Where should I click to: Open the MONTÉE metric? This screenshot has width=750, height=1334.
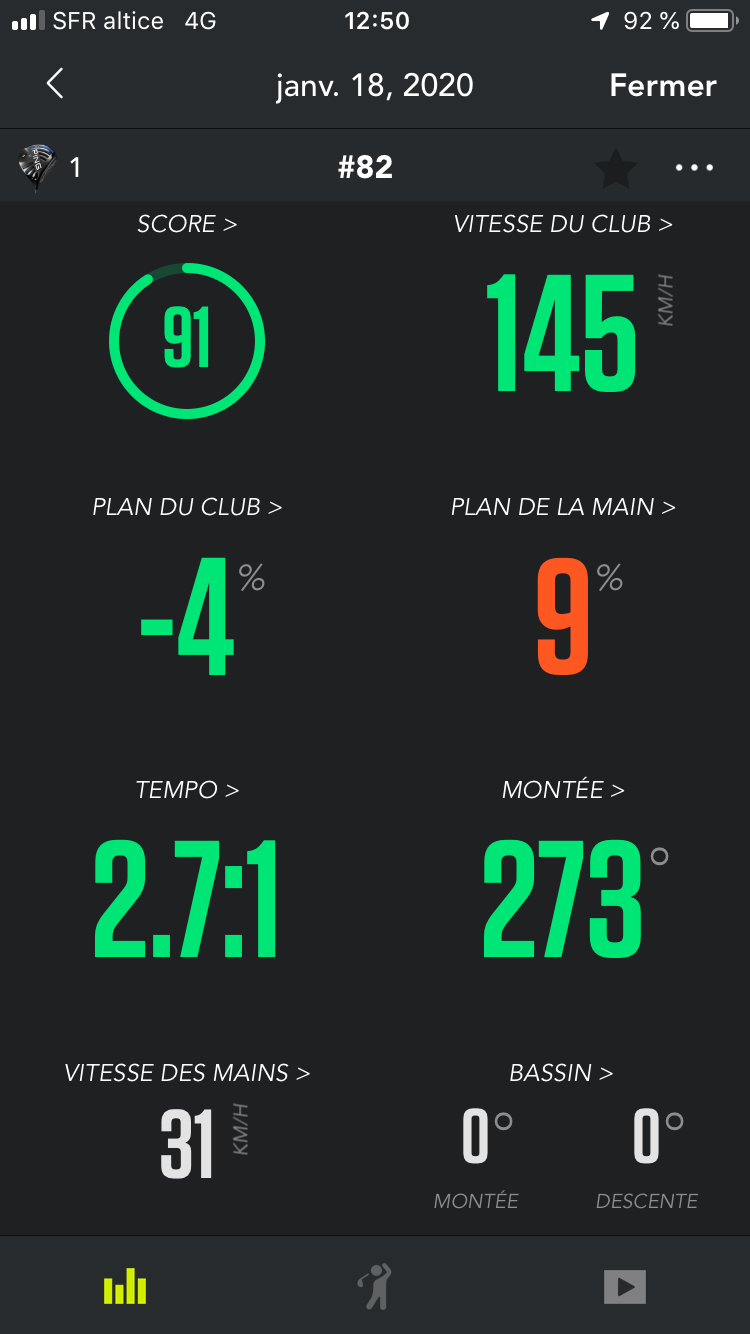(563, 790)
